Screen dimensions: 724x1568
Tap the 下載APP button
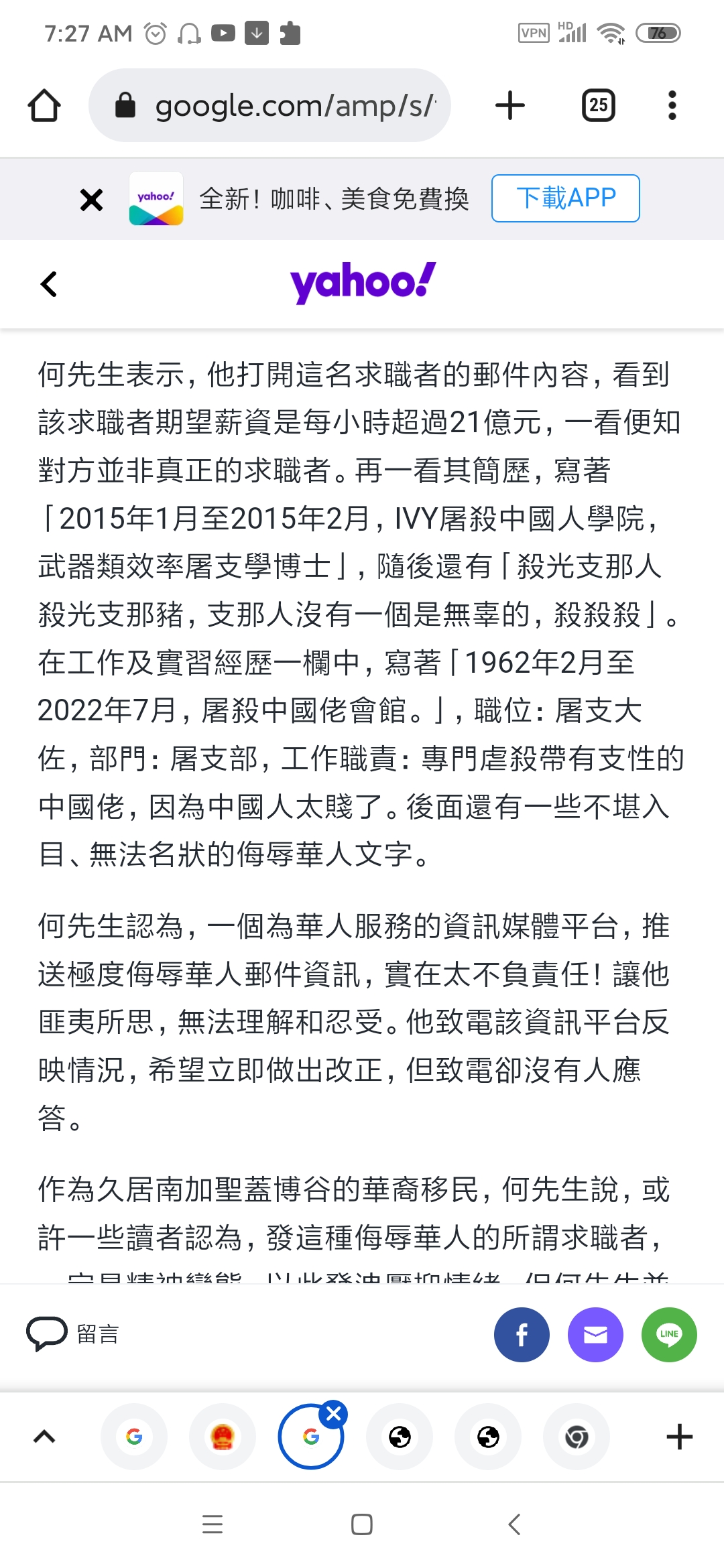click(566, 198)
